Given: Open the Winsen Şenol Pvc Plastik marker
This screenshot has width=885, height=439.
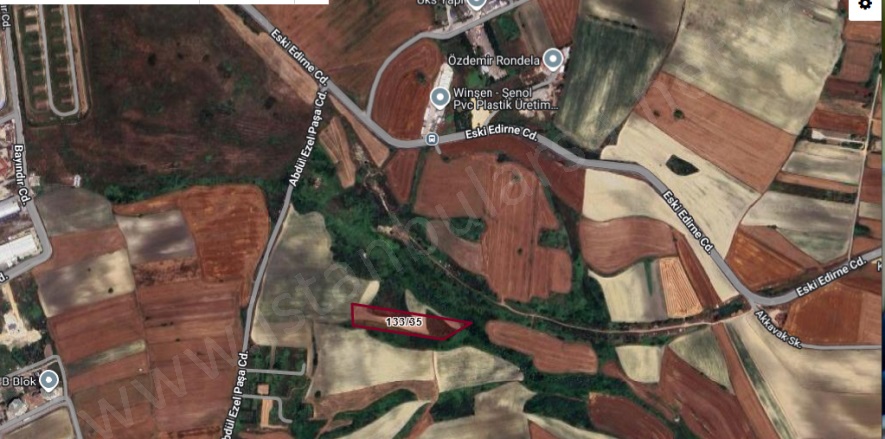Looking at the screenshot, I should [x=440, y=97].
